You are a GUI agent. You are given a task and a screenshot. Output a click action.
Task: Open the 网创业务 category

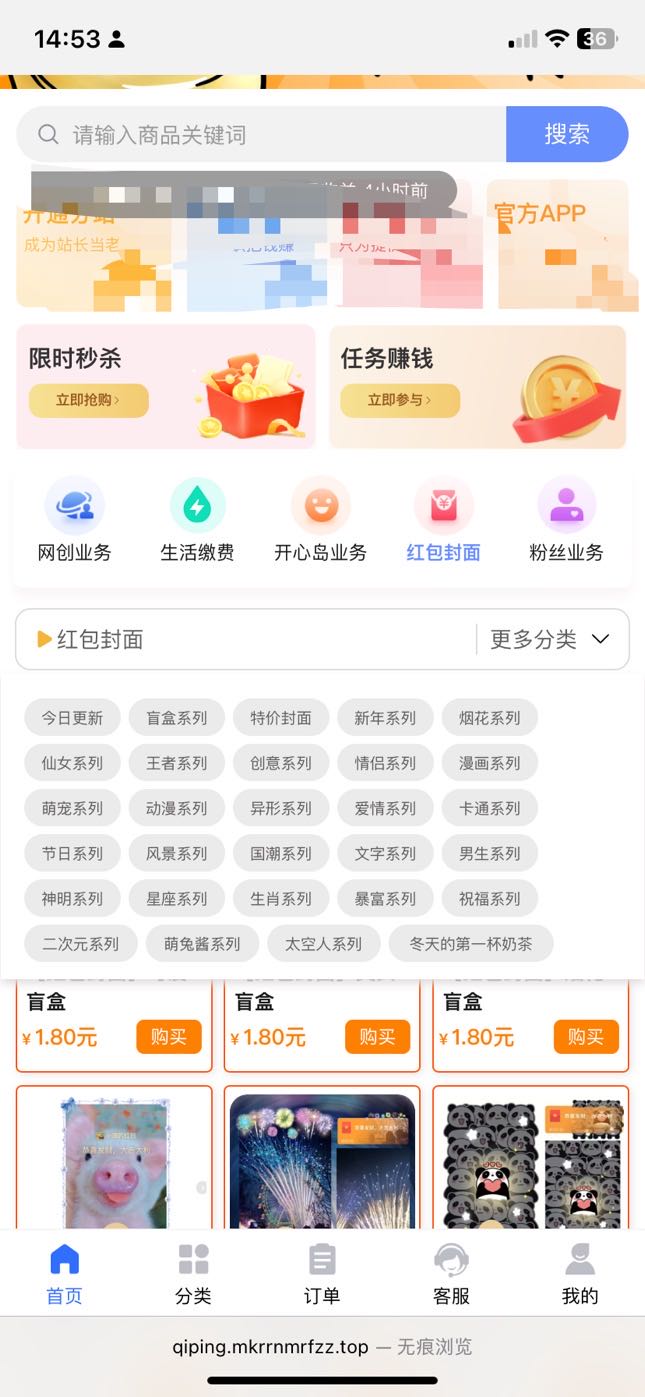click(74, 520)
